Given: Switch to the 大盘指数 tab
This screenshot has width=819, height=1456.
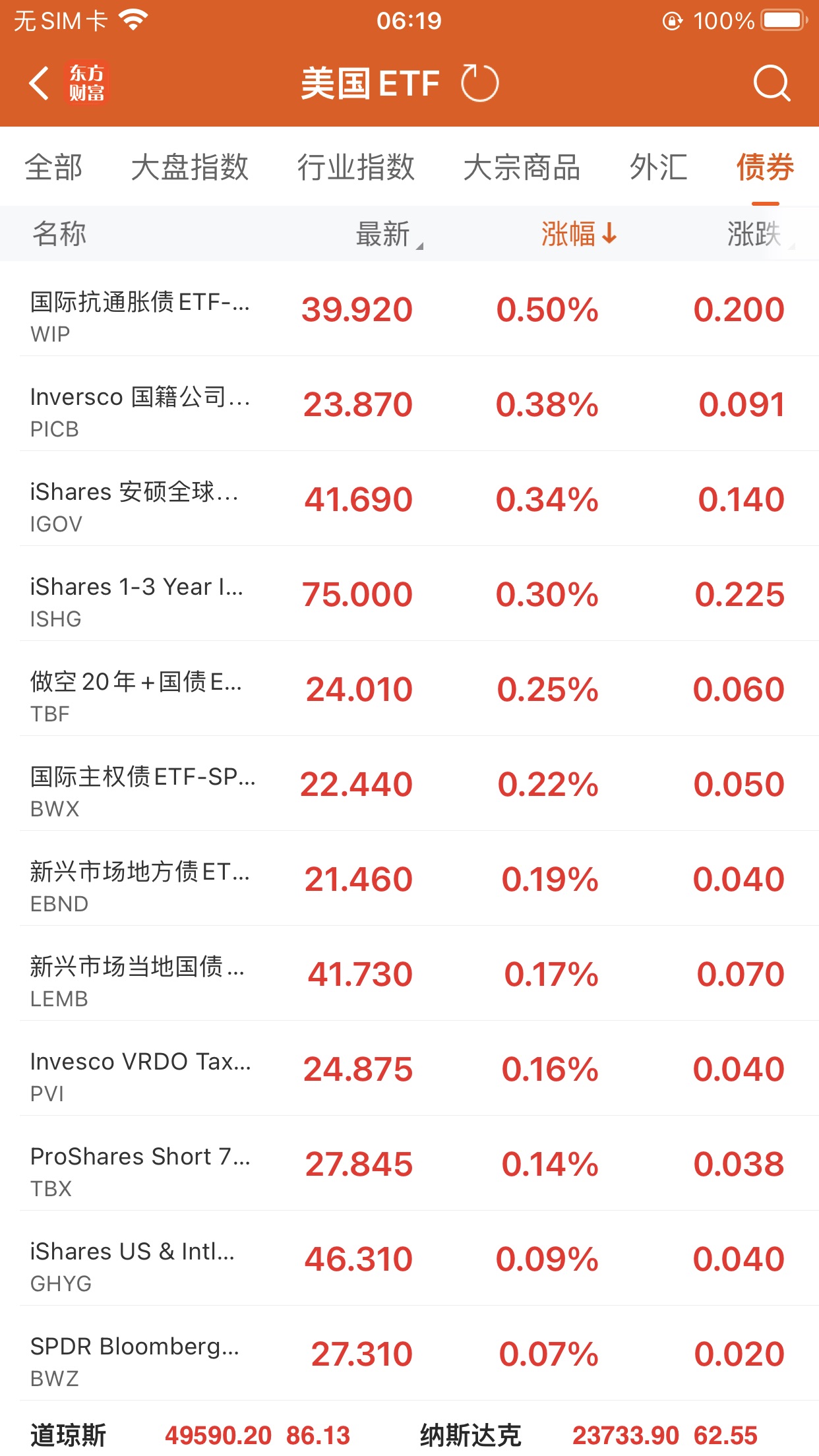Looking at the screenshot, I should (190, 167).
